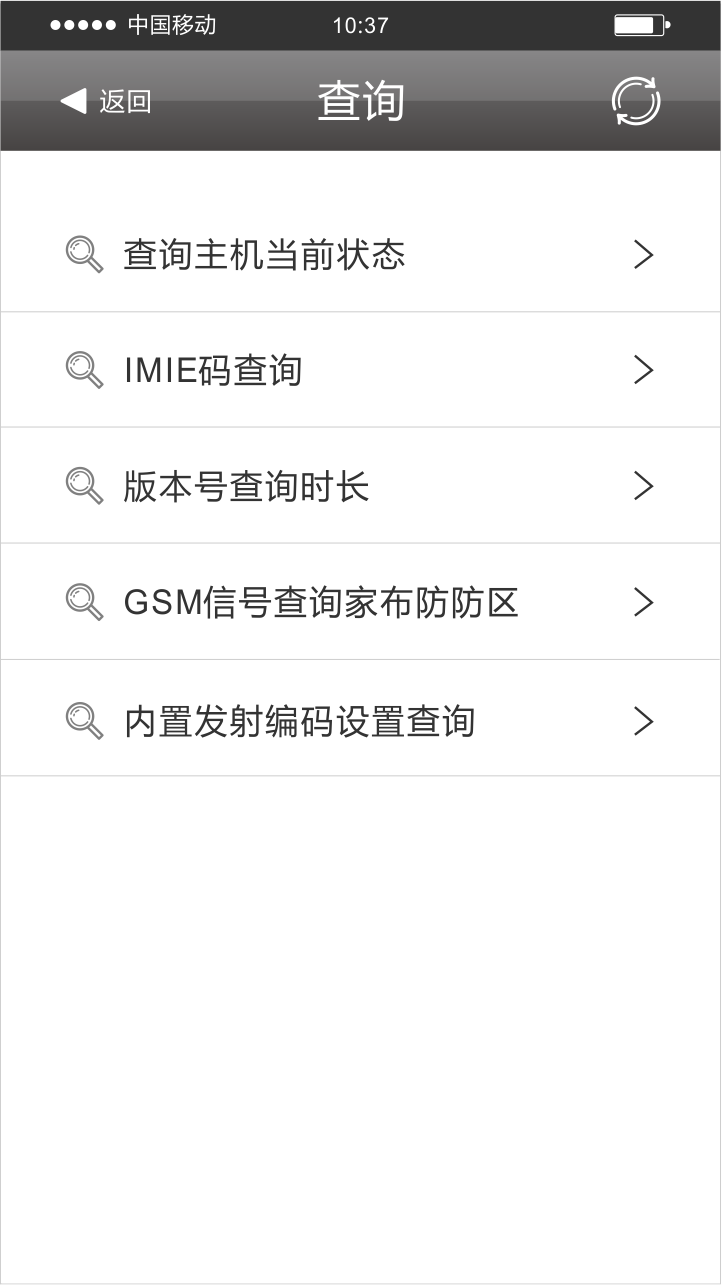Tap the magnifier icon beside 内置发射编码设置查询
The height and width of the screenshot is (1285, 722).
pos(85,718)
